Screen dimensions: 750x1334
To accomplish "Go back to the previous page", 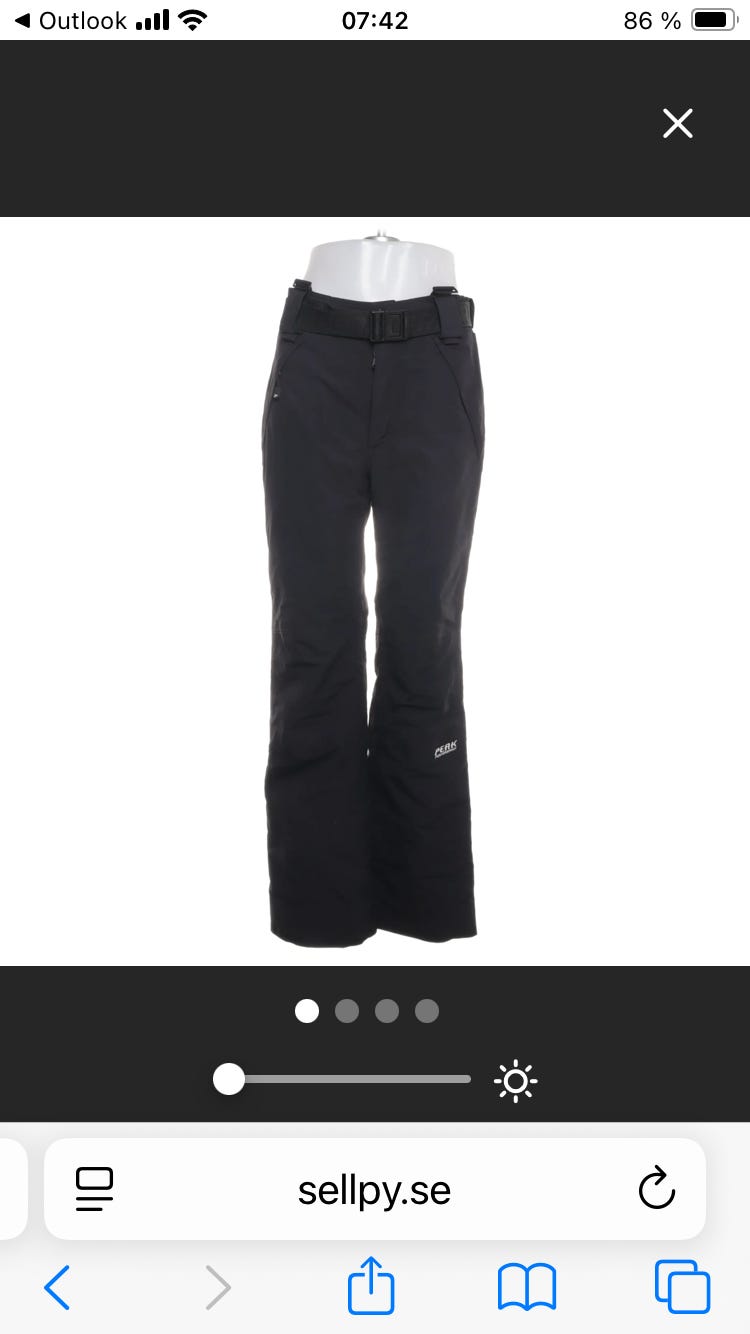I will (x=57, y=1287).
